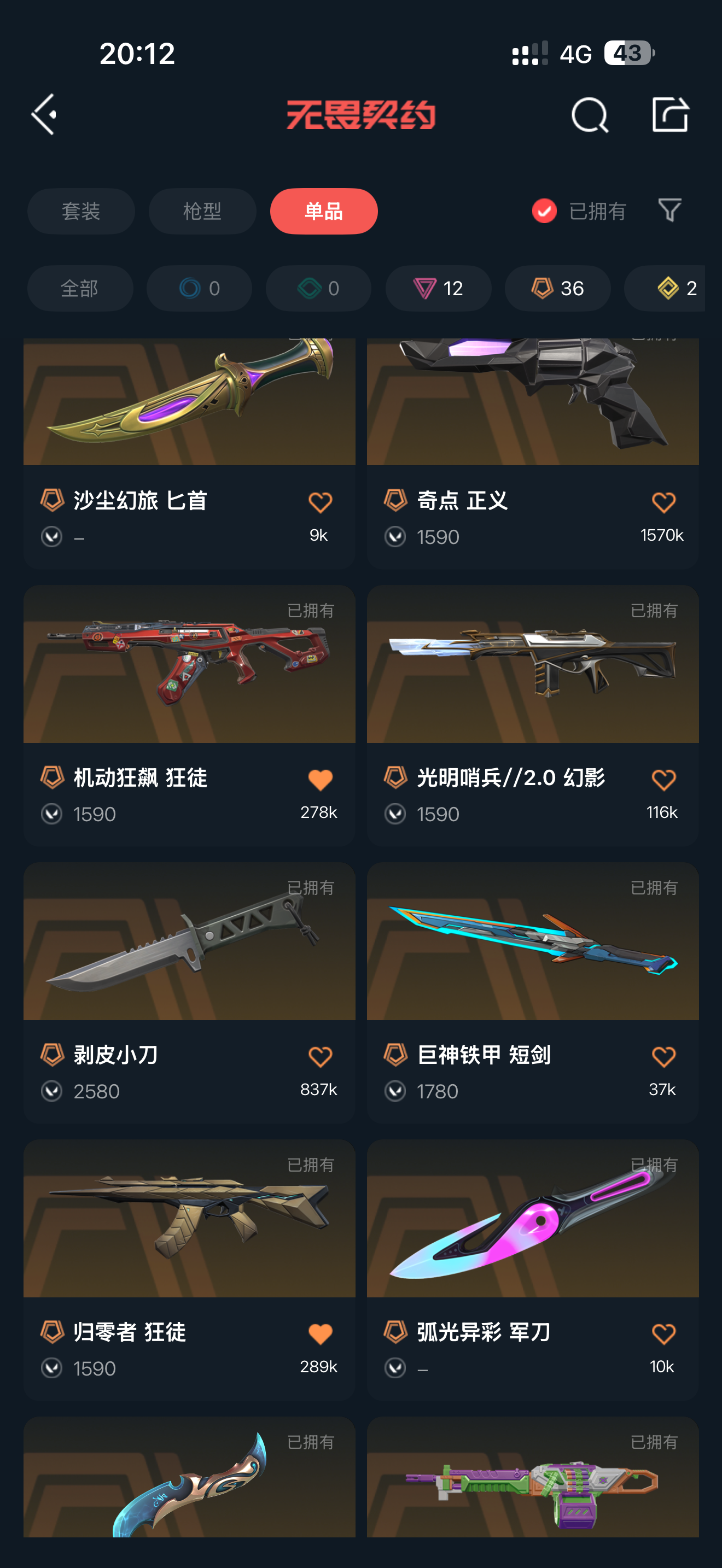Open the funnel filter options
This screenshot has height=1568, width=722.
point(669,210)
